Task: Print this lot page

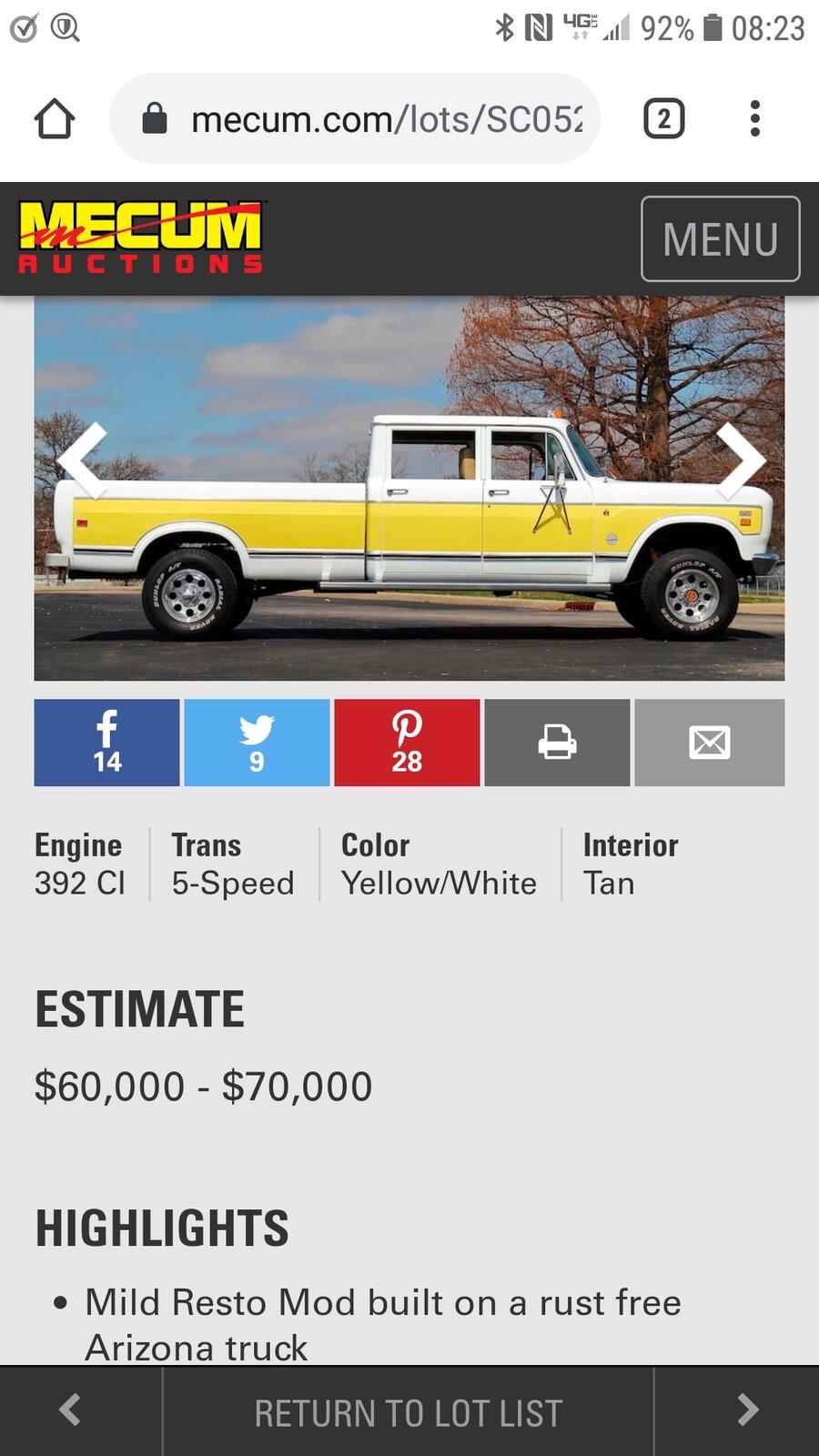Action: click(x=557, y=743)
